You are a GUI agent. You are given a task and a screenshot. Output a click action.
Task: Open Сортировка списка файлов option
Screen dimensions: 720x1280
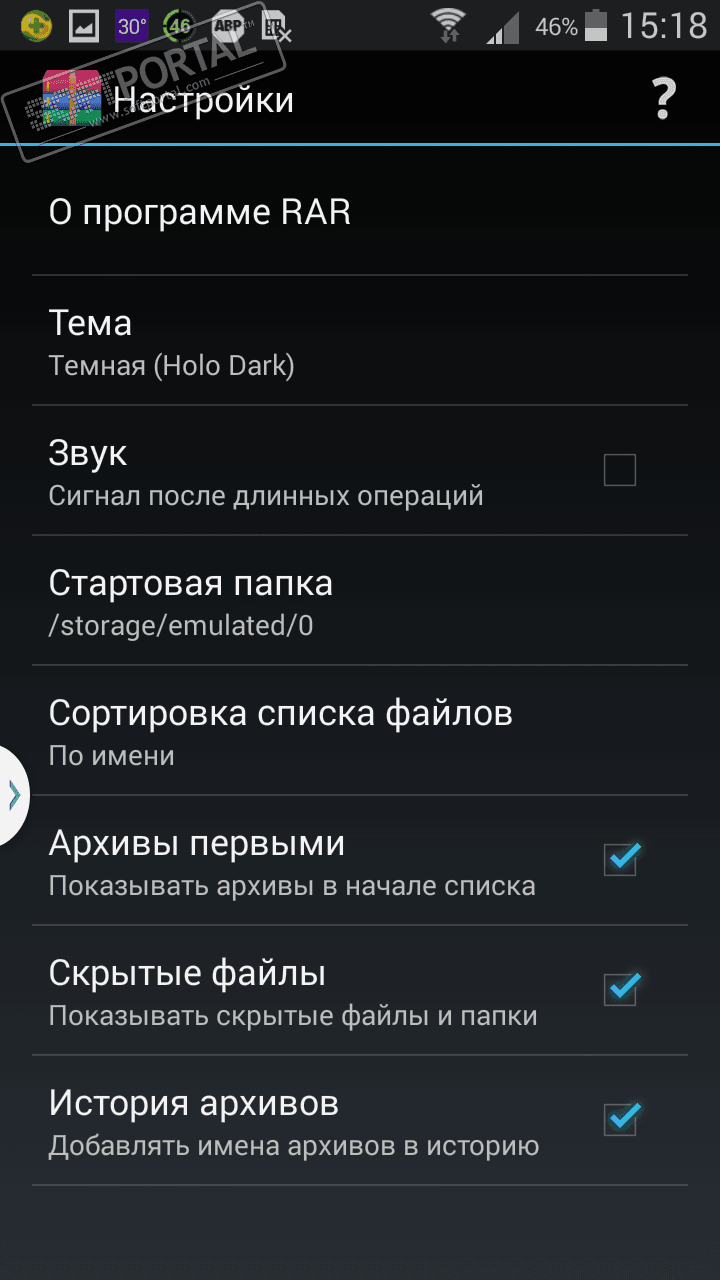pos(280,732)
